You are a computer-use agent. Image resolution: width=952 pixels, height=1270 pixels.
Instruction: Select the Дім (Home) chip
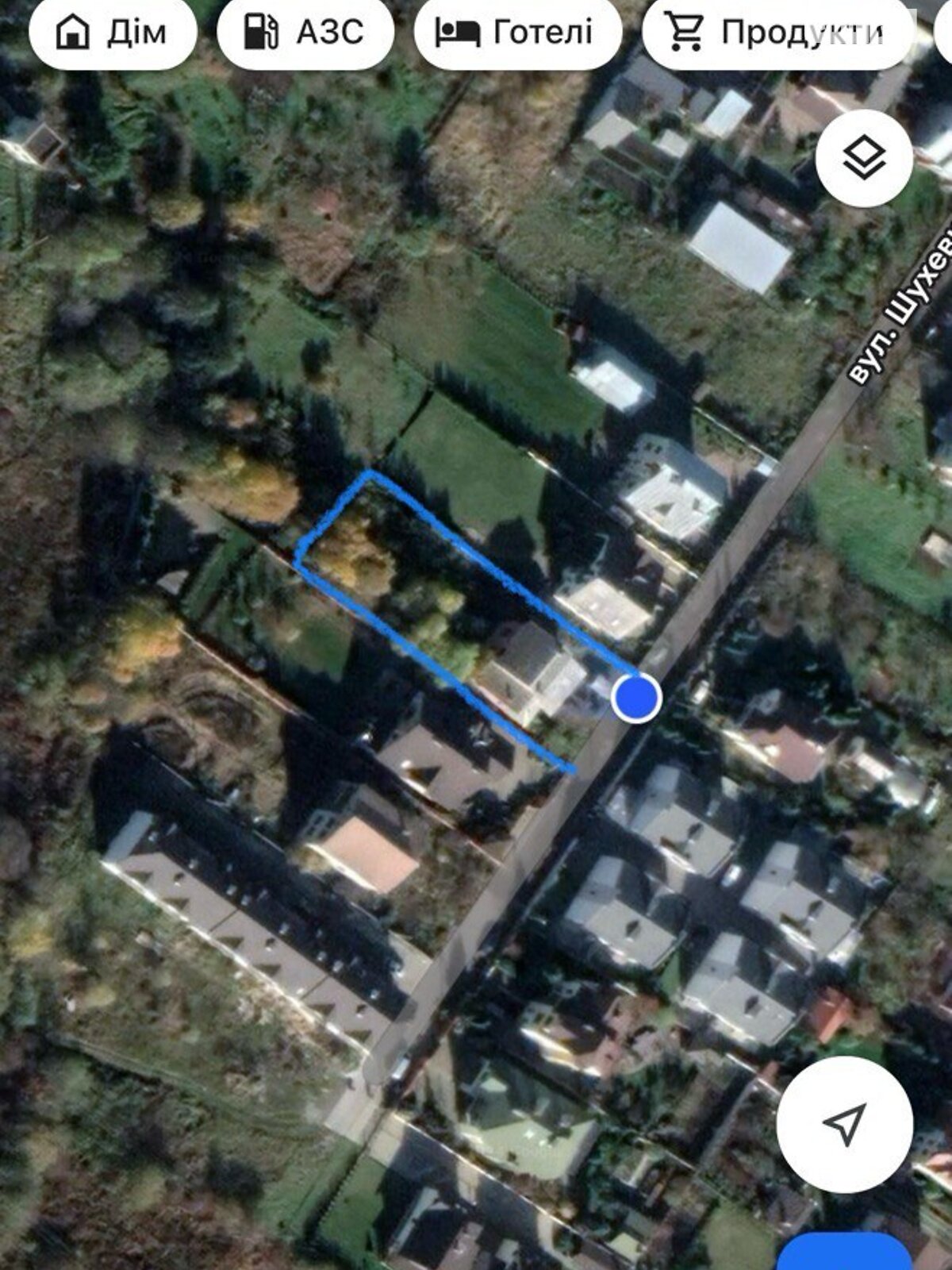112,33
